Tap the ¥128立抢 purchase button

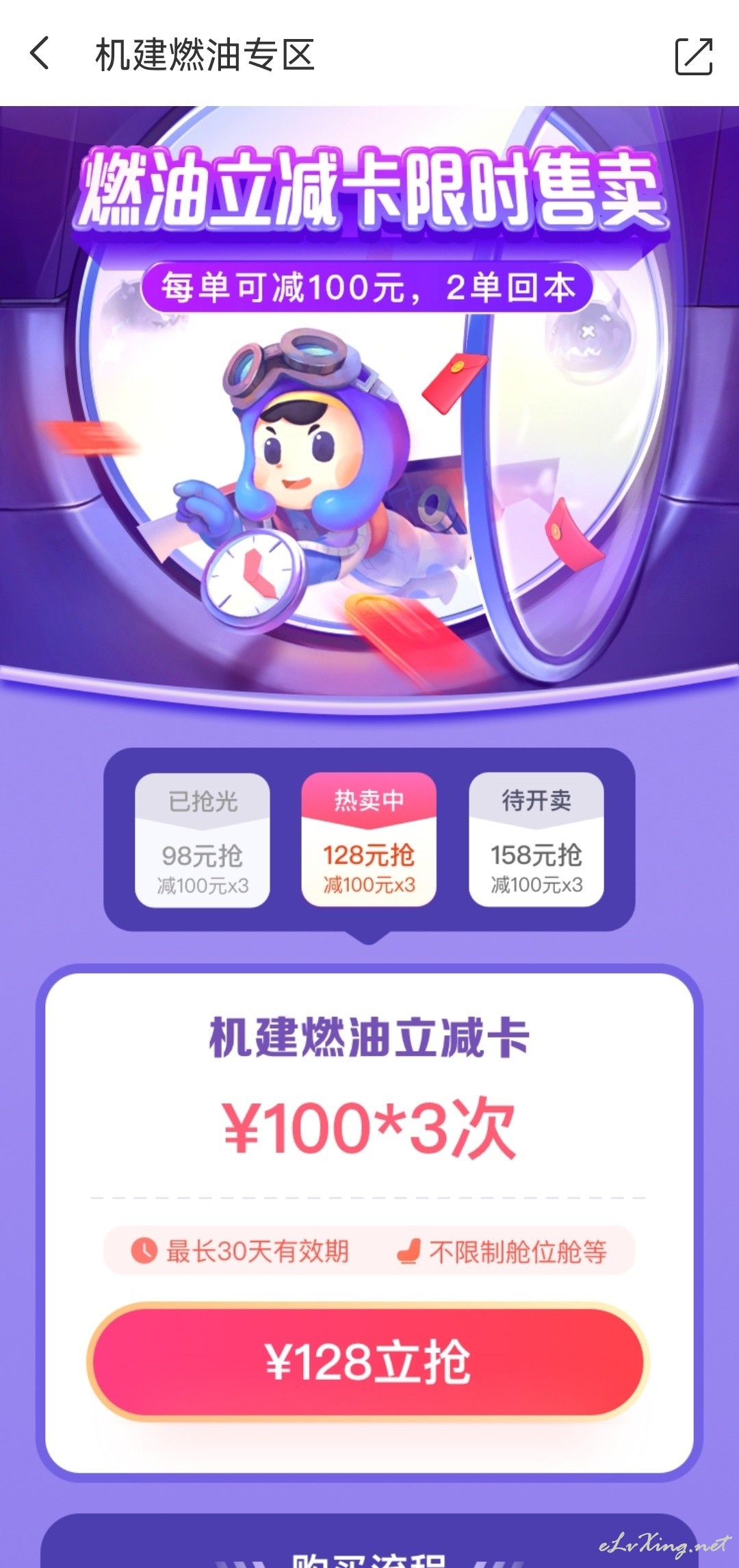click(x=369, y=1362)
